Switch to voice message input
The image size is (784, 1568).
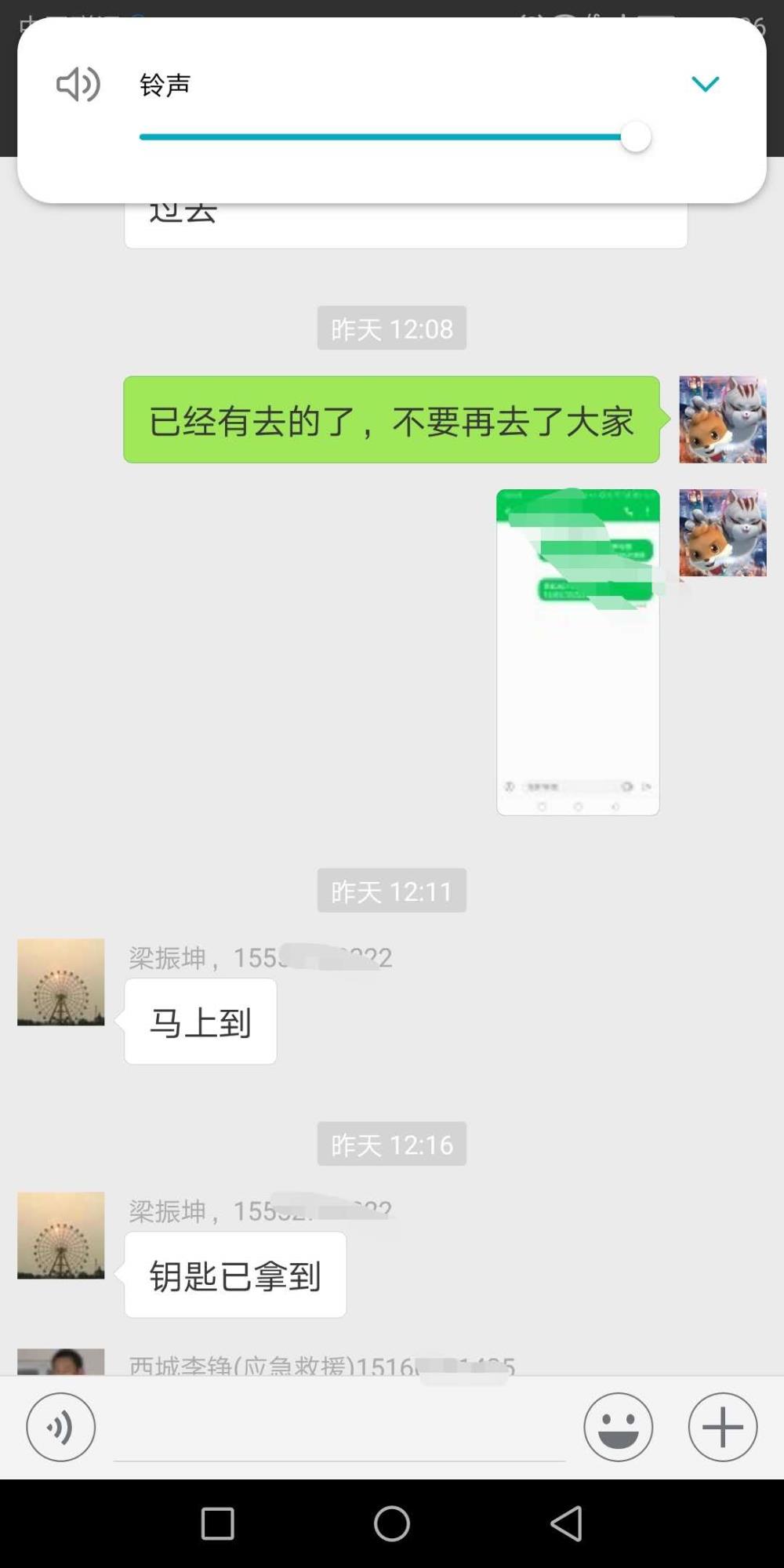[60, 1427]
